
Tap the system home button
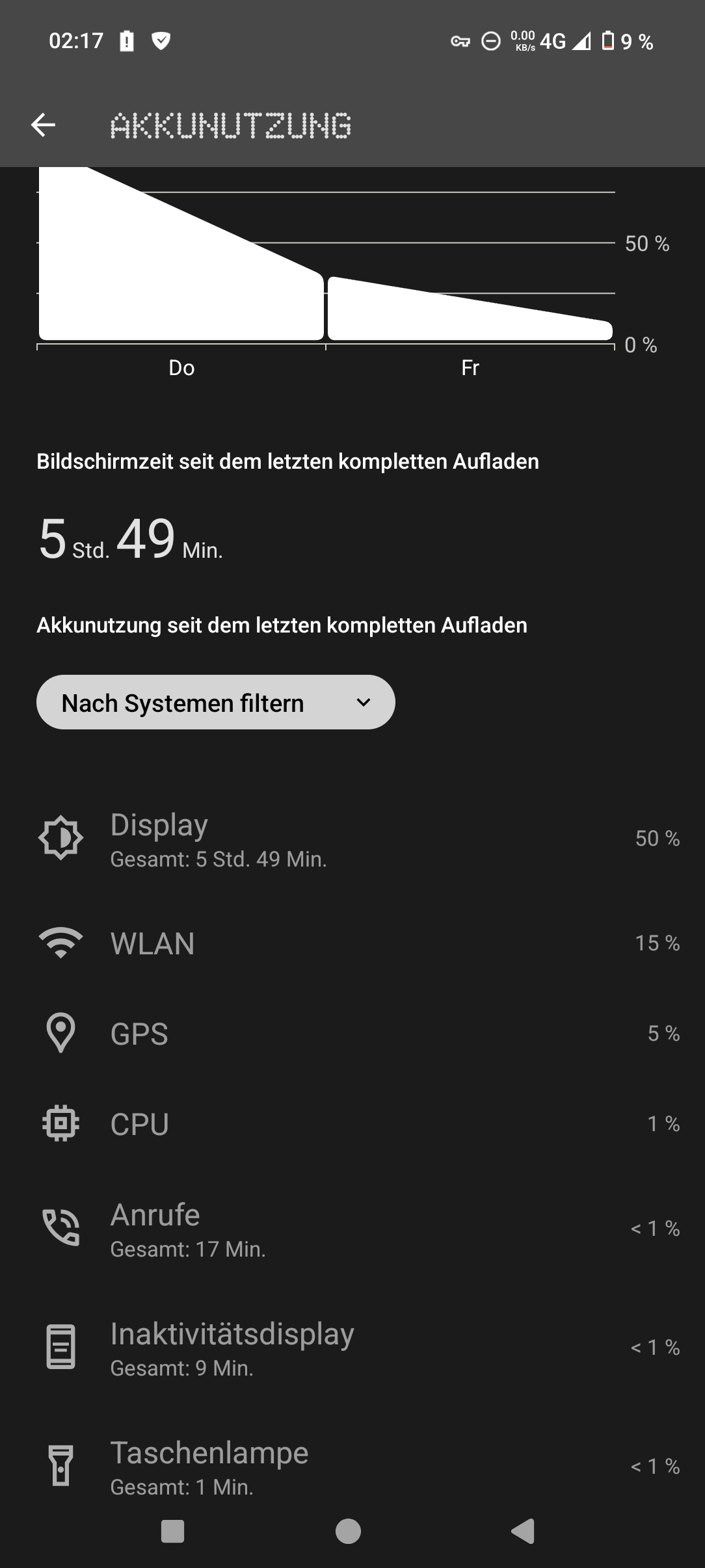[x=348, y=1531]
